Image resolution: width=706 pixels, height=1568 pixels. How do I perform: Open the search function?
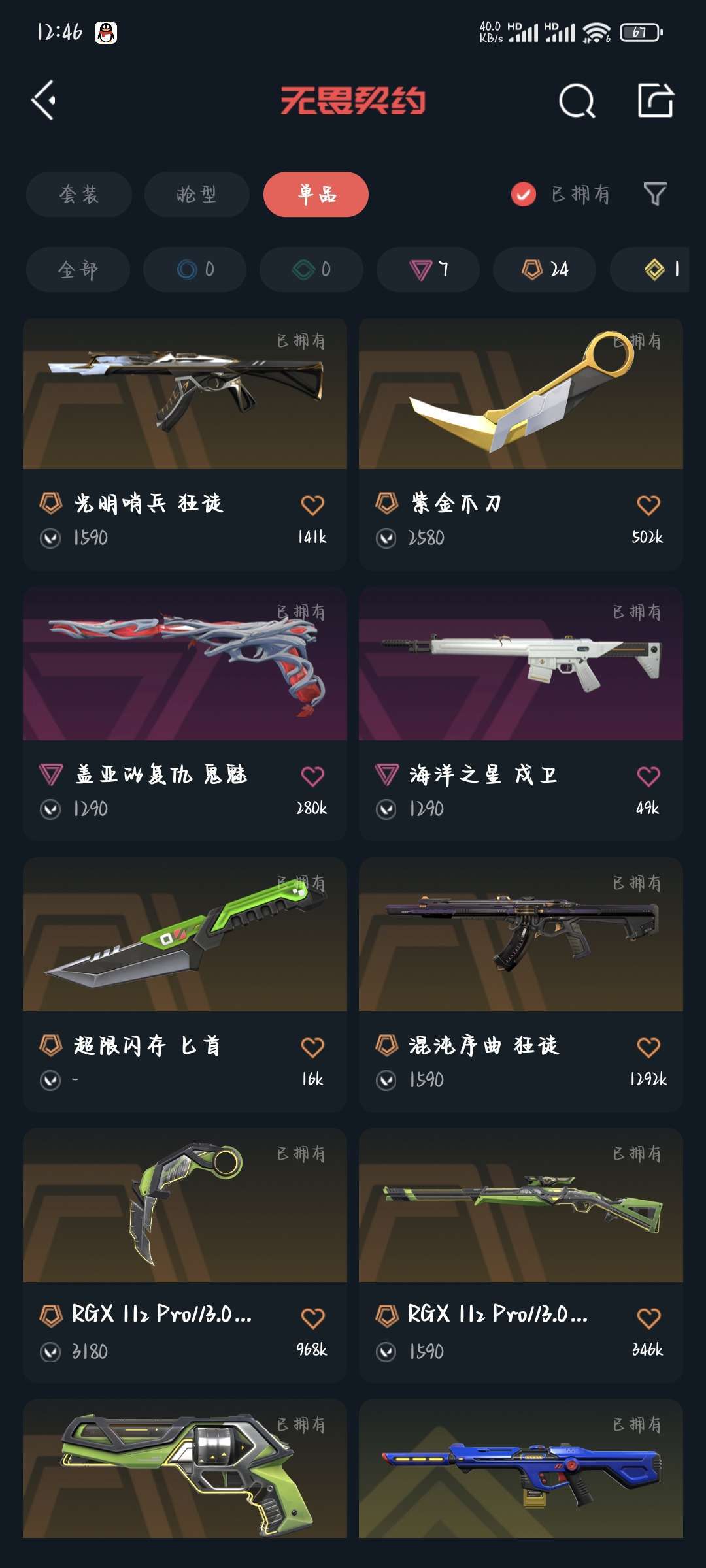(574, 101)
